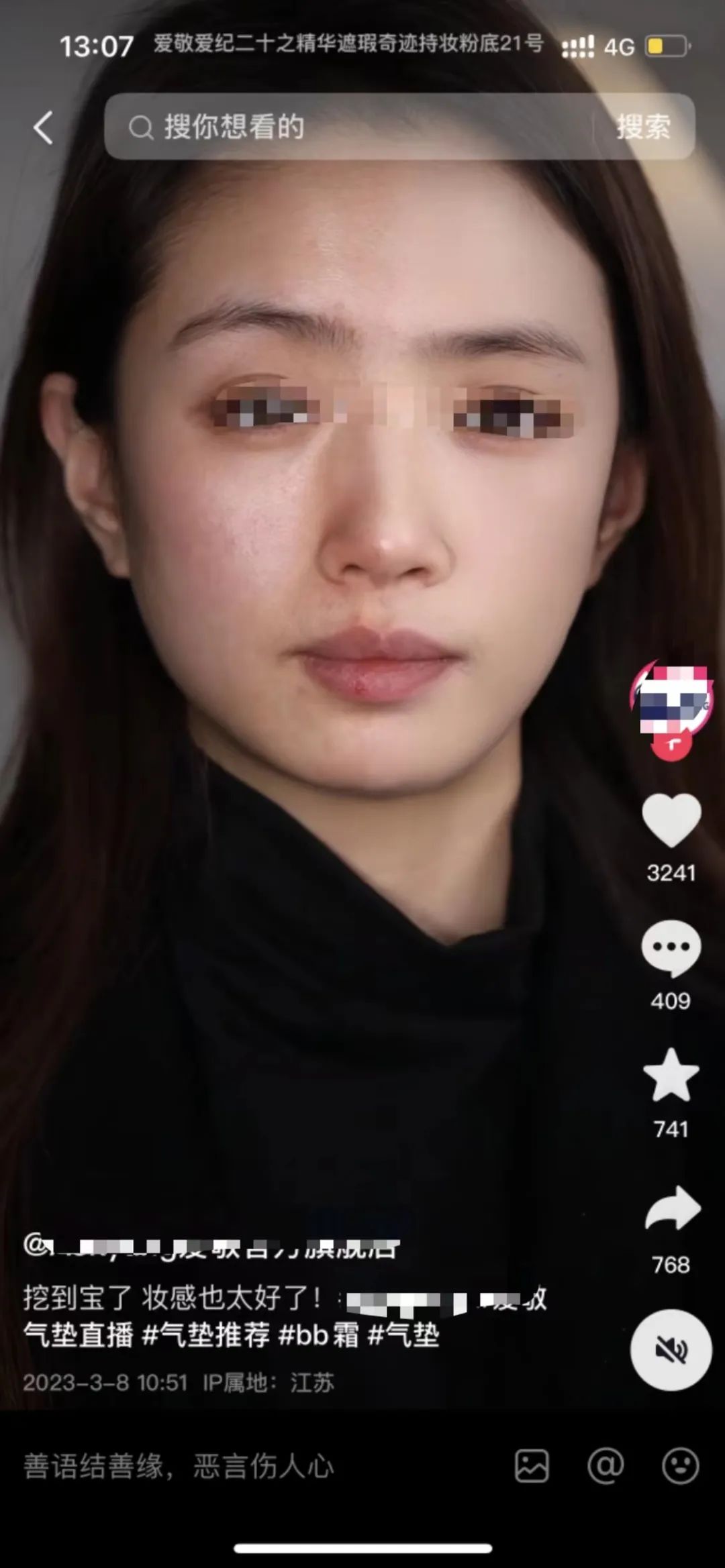Open the creator's avatar profile
Image resolution: width=725 pixels, height=1568 pixels.
671,701
